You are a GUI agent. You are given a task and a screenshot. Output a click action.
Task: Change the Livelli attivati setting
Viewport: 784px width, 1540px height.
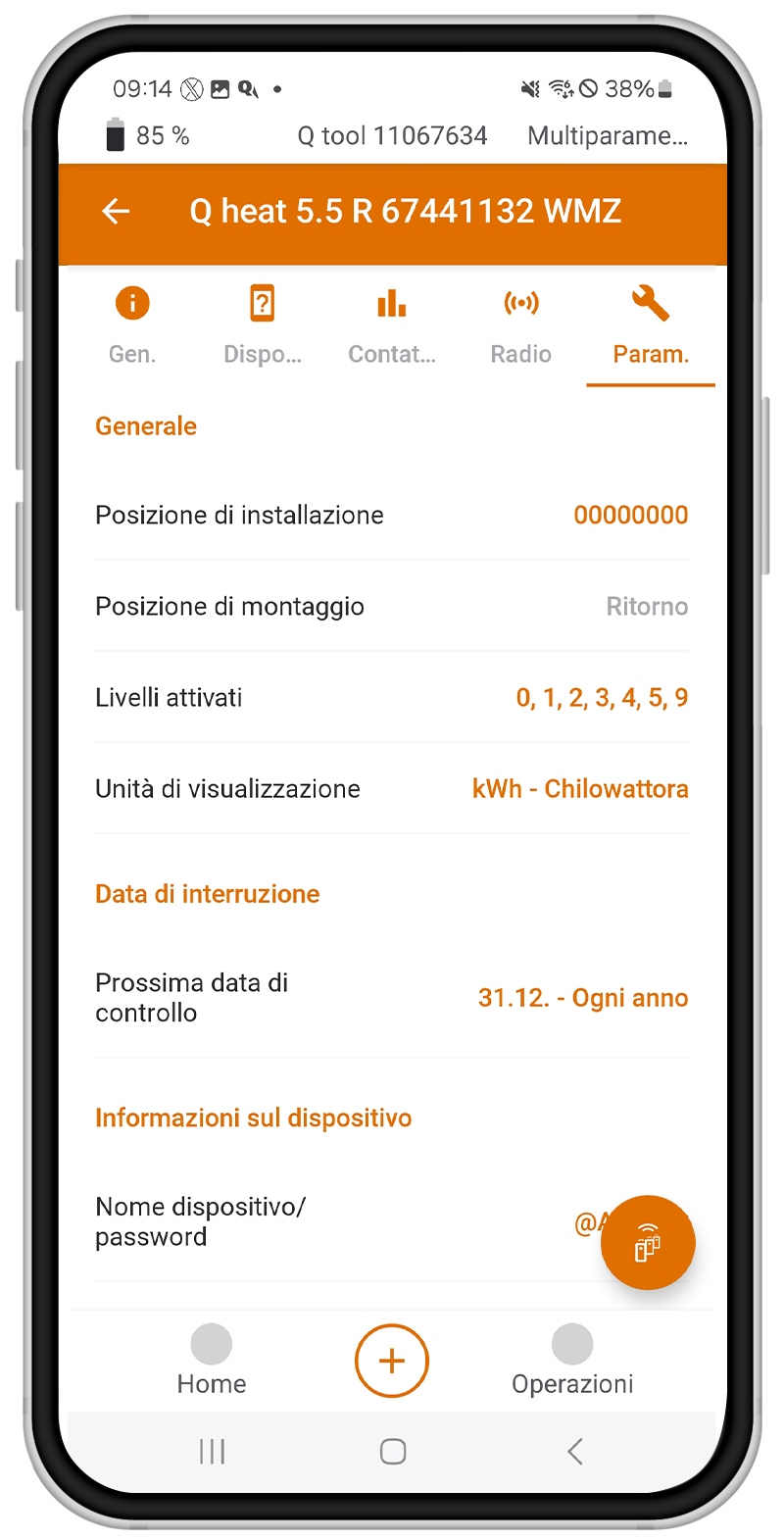[602, 698]
